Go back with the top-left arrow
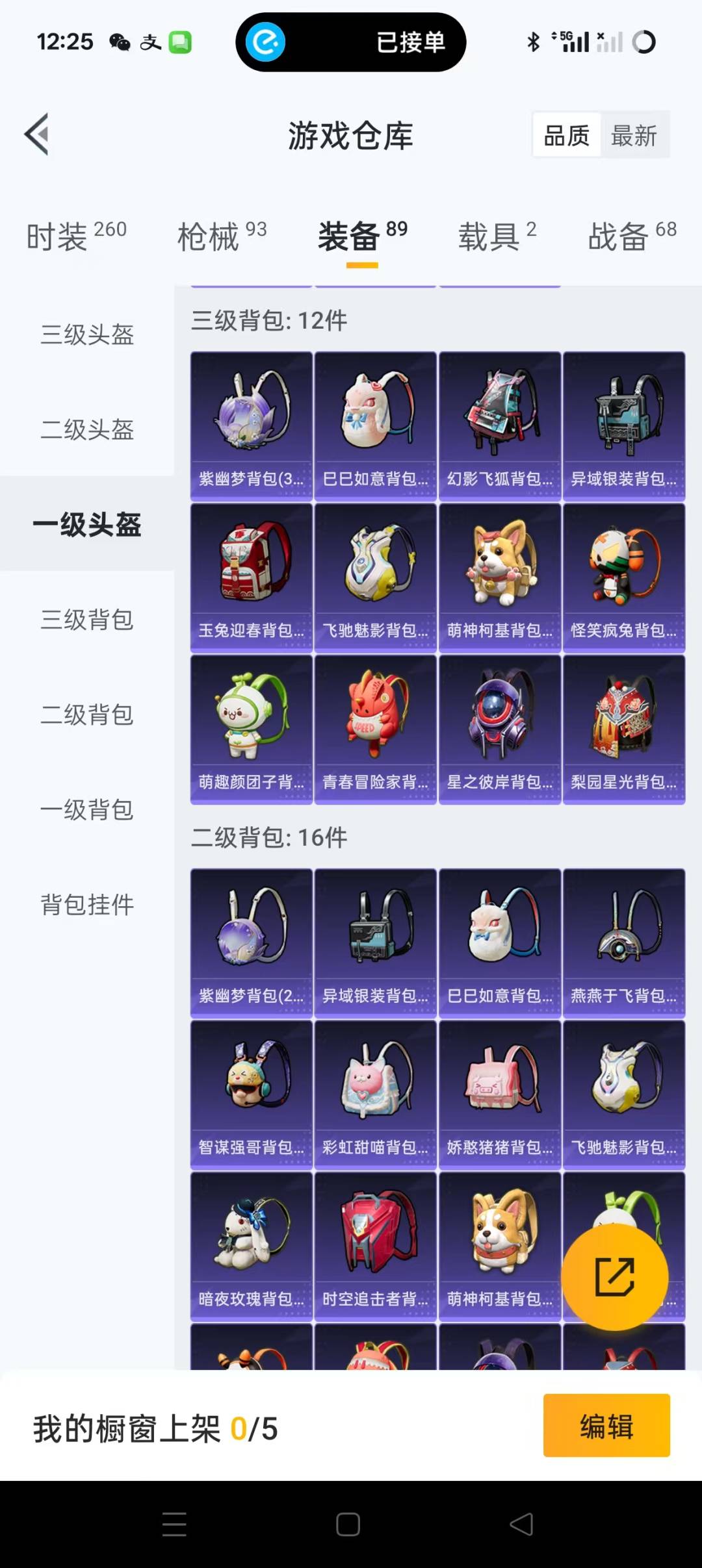 click(x=37, y=134)
